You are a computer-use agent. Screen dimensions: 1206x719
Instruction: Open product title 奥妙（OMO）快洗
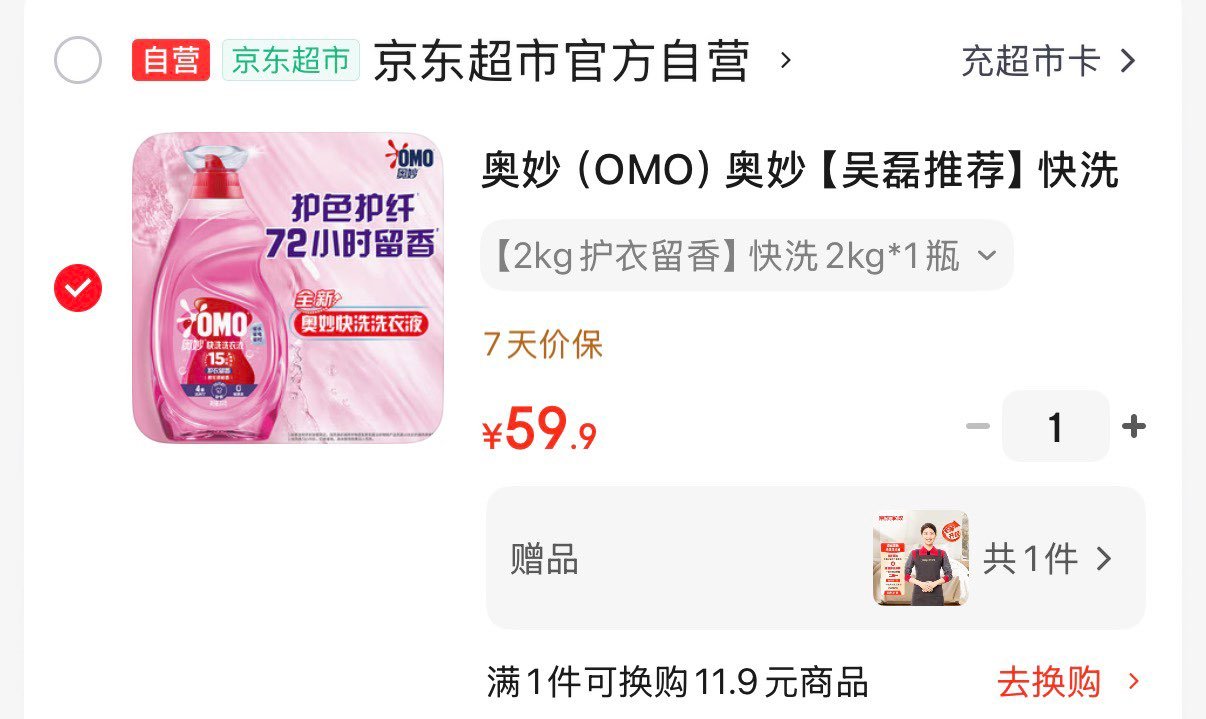coord(799,171)
